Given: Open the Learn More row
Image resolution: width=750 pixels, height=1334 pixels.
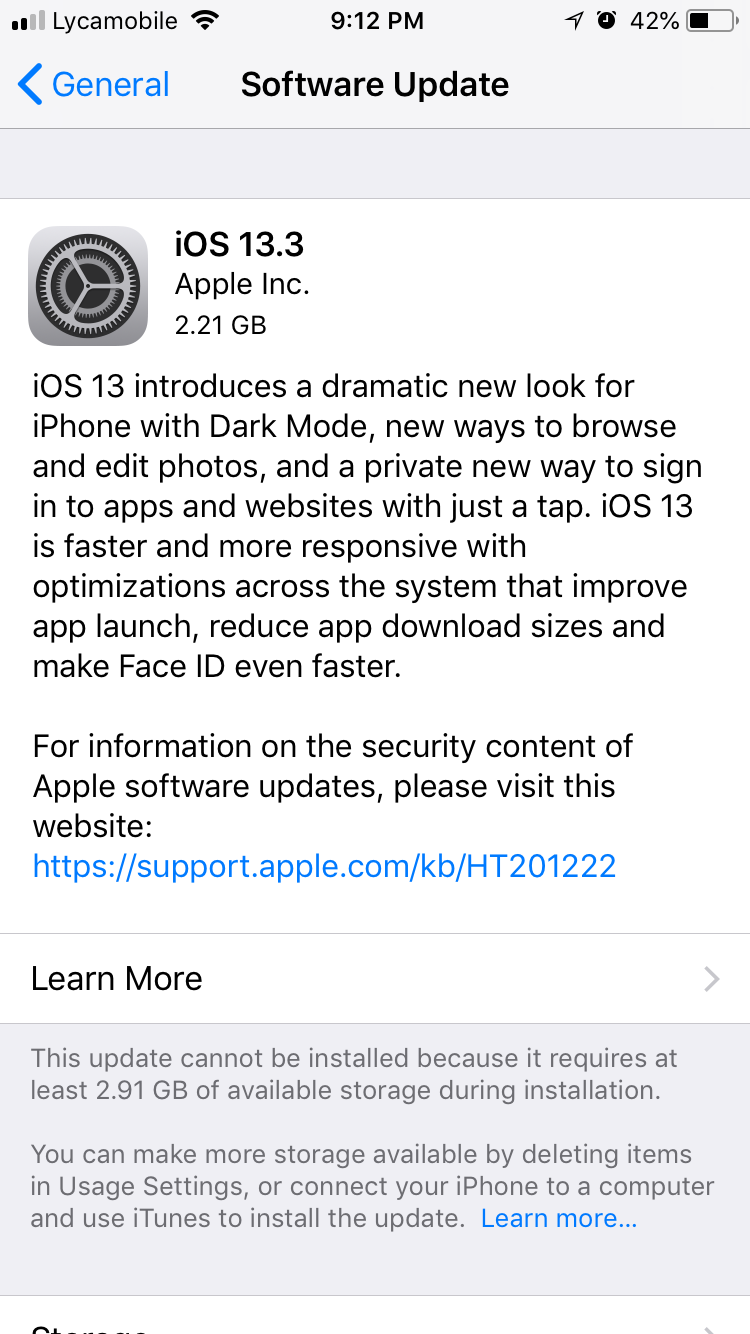Looking at the screenshot, I should (375, 978).
